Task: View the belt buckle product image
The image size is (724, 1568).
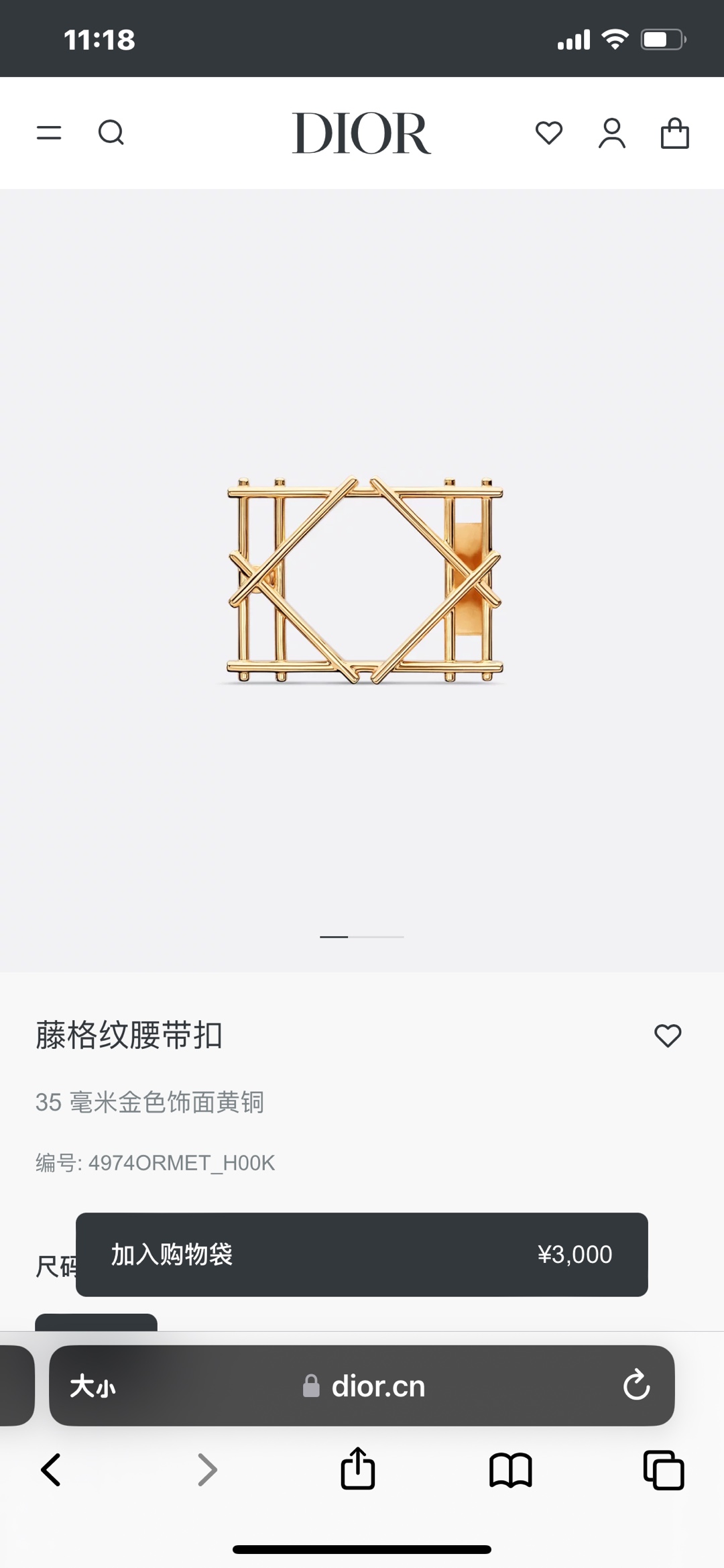Action: [364, 580]
